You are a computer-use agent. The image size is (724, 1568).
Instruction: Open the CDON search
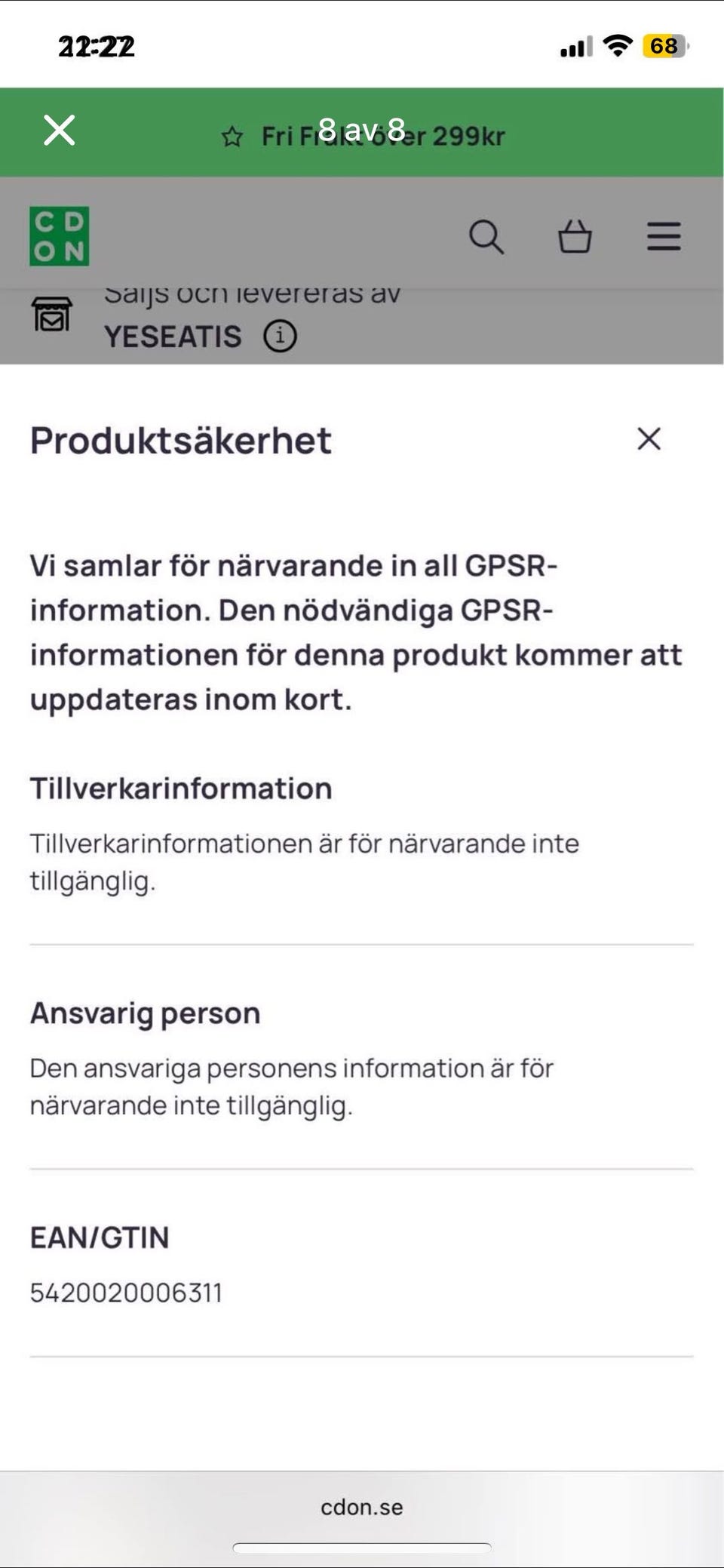pos(486,237)
